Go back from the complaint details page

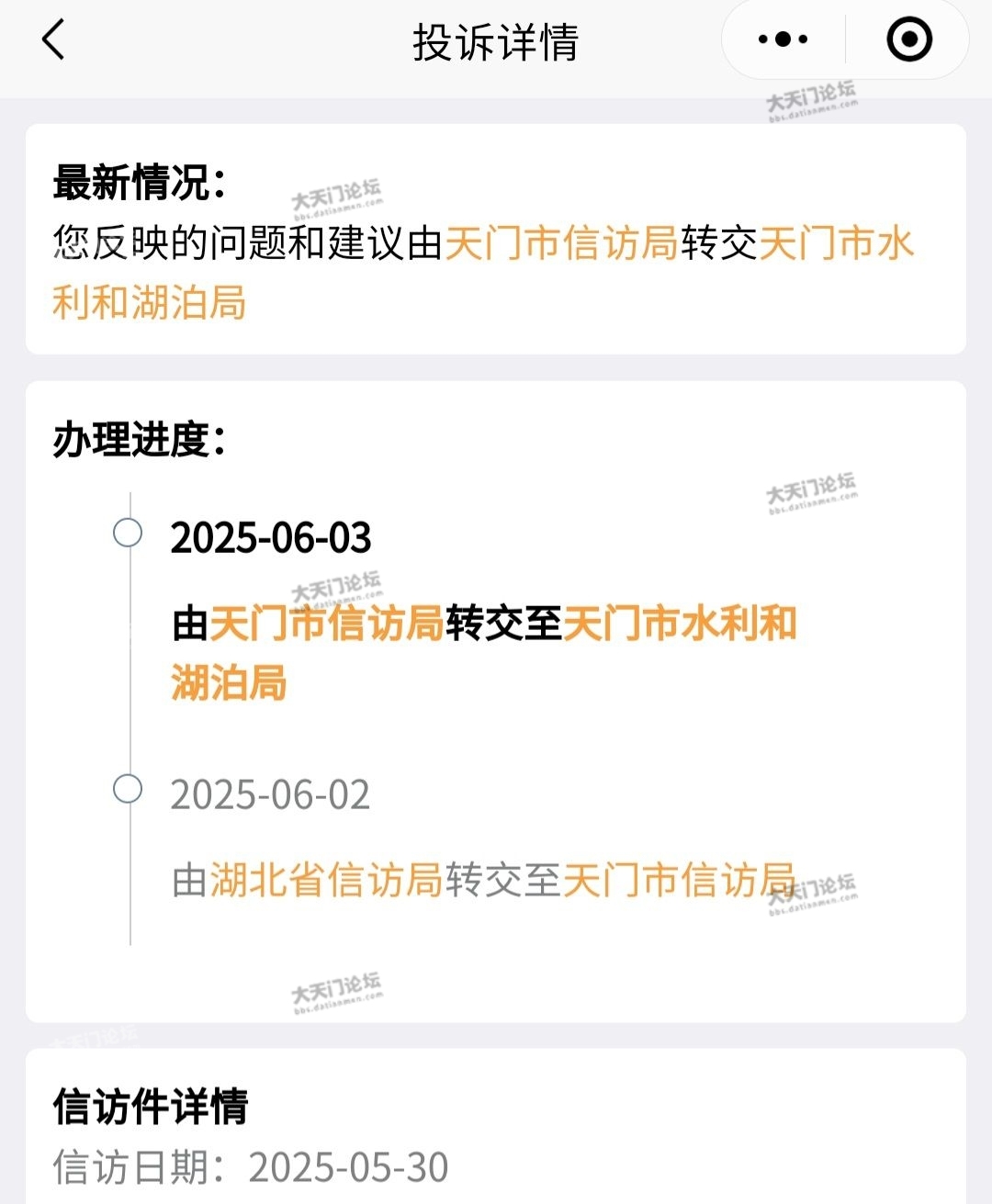point(53,40)
